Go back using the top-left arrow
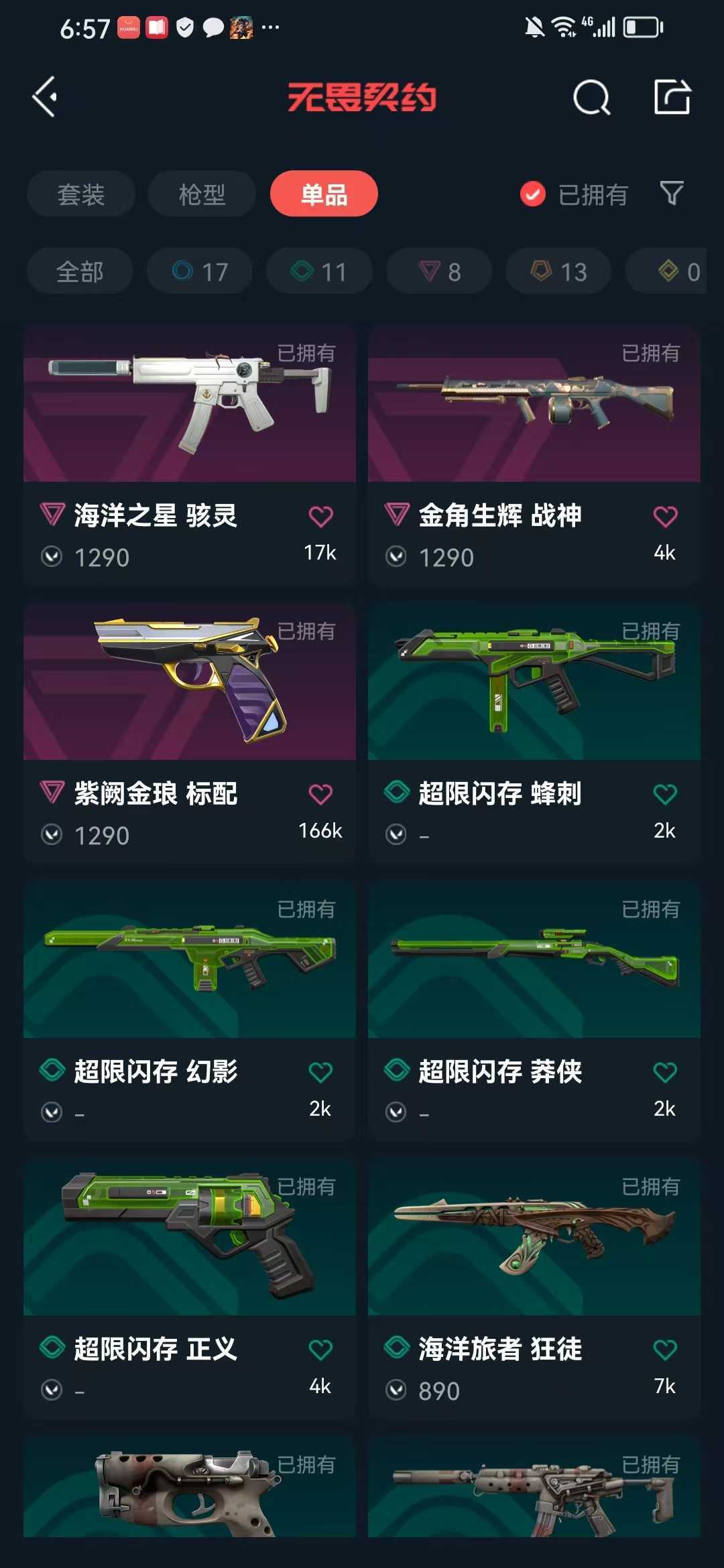The height and width of the screenshot is (1568, 724). coord(45,97)
